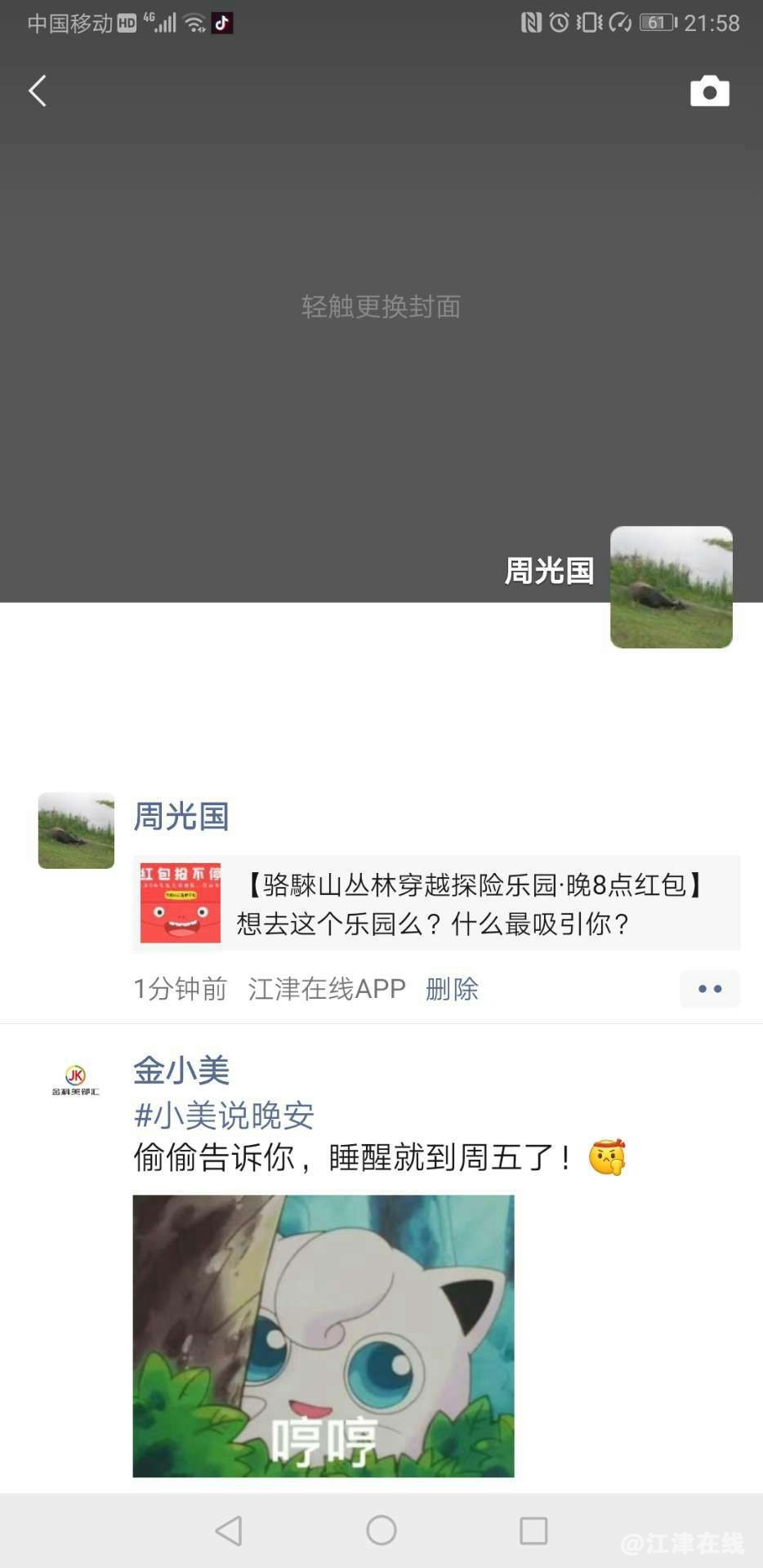Open the 江津在线APP source link
Viewport: 763px width, 1568px height.
tap(327, 989)
